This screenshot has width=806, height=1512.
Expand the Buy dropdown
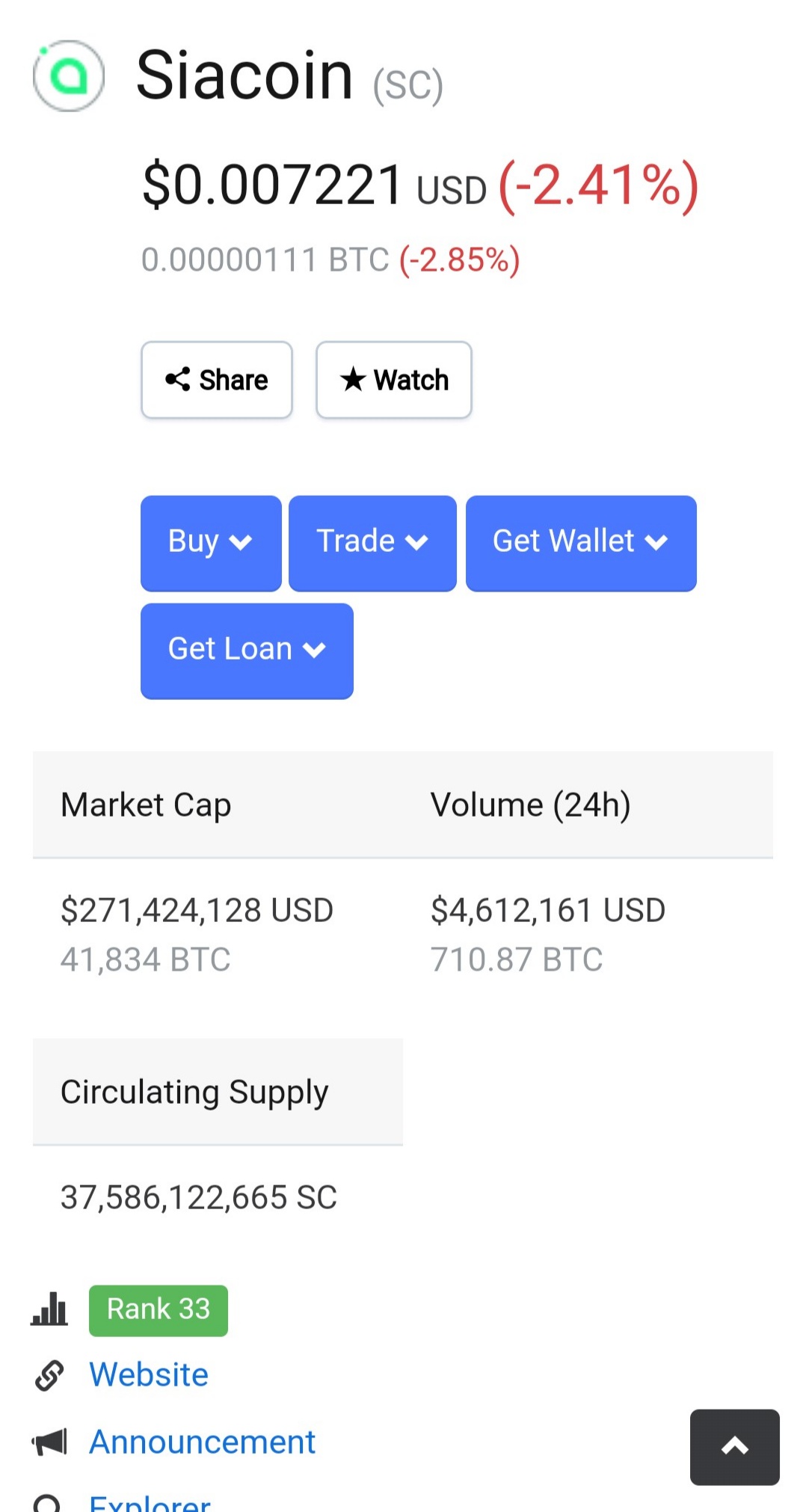(x=211, y=542)
